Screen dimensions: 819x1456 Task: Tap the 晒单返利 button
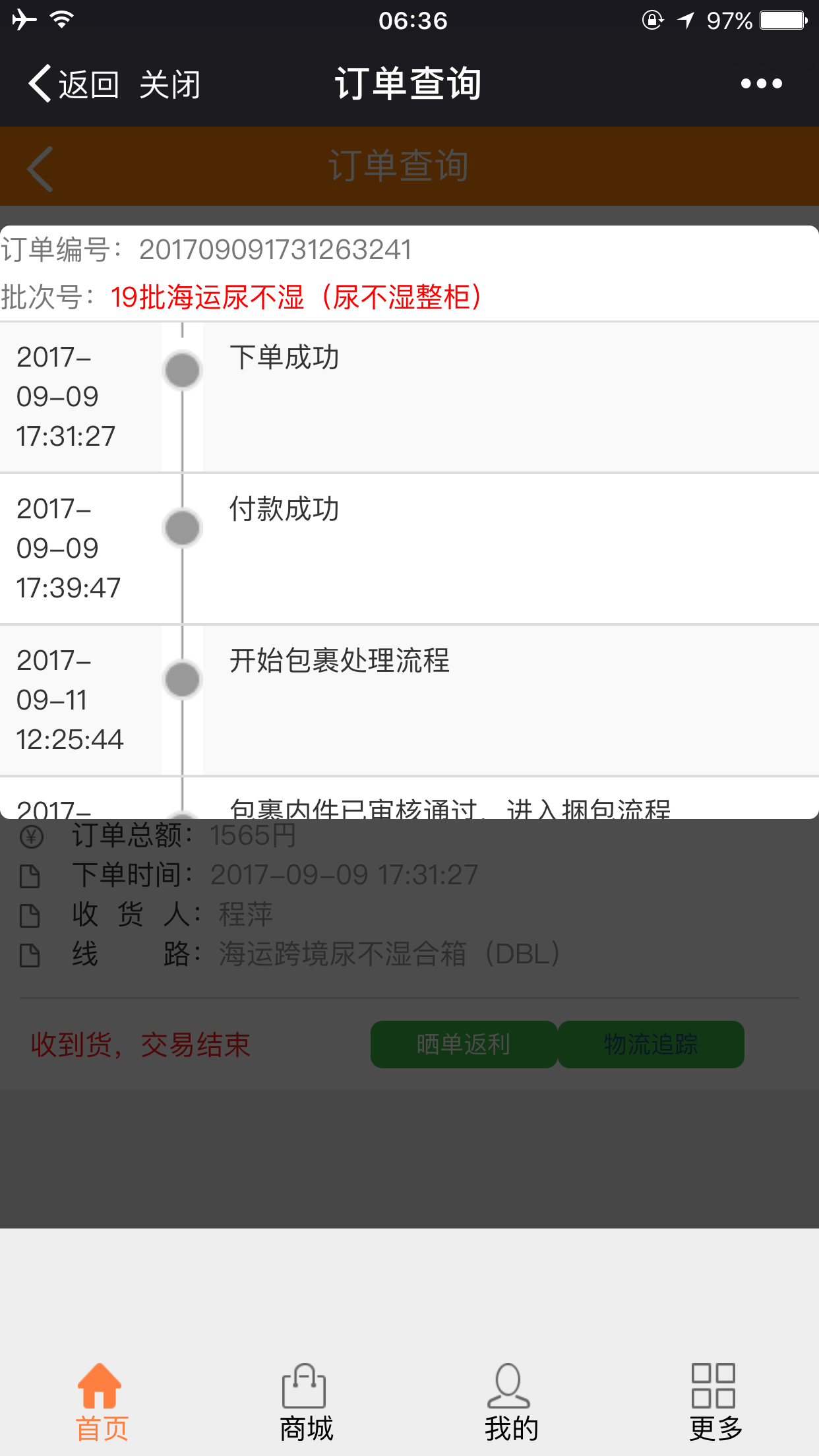(x=464, y=1045)
